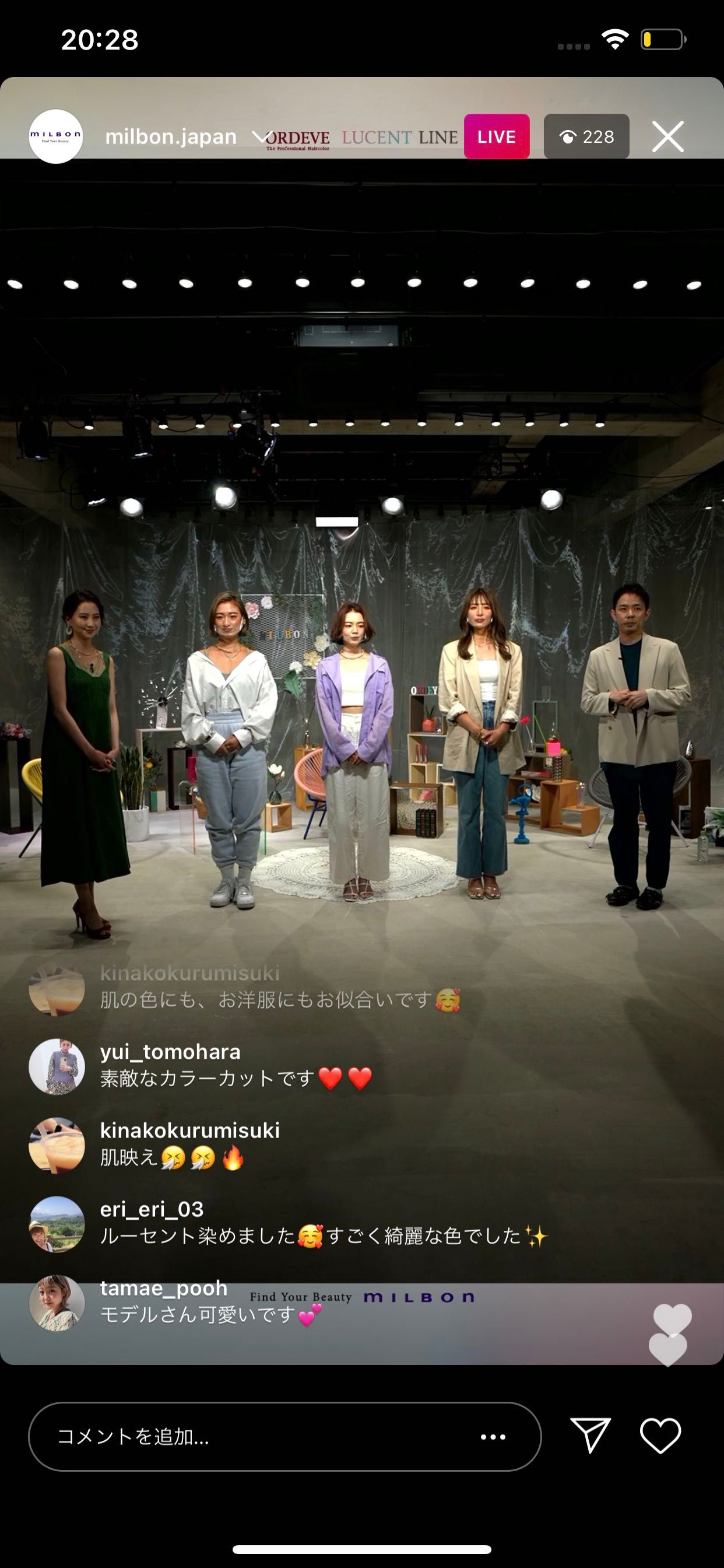The height and width of the screenshot is (1568, 724).
Task: Share this live via the paper plane
Action: 589,1436
